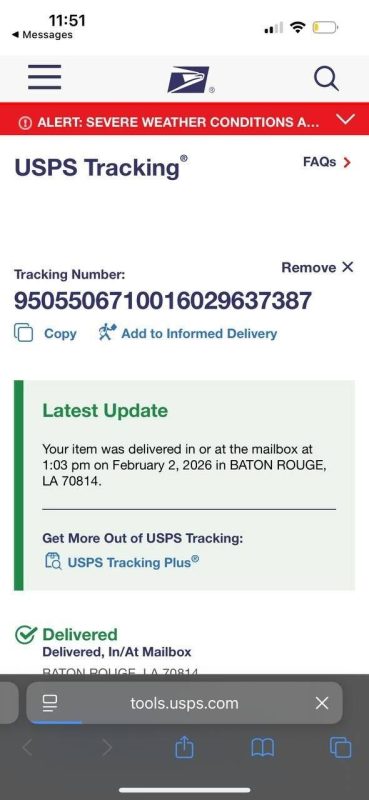
Task: Select Add to Informed Delivery
Action: click(187, 333)
